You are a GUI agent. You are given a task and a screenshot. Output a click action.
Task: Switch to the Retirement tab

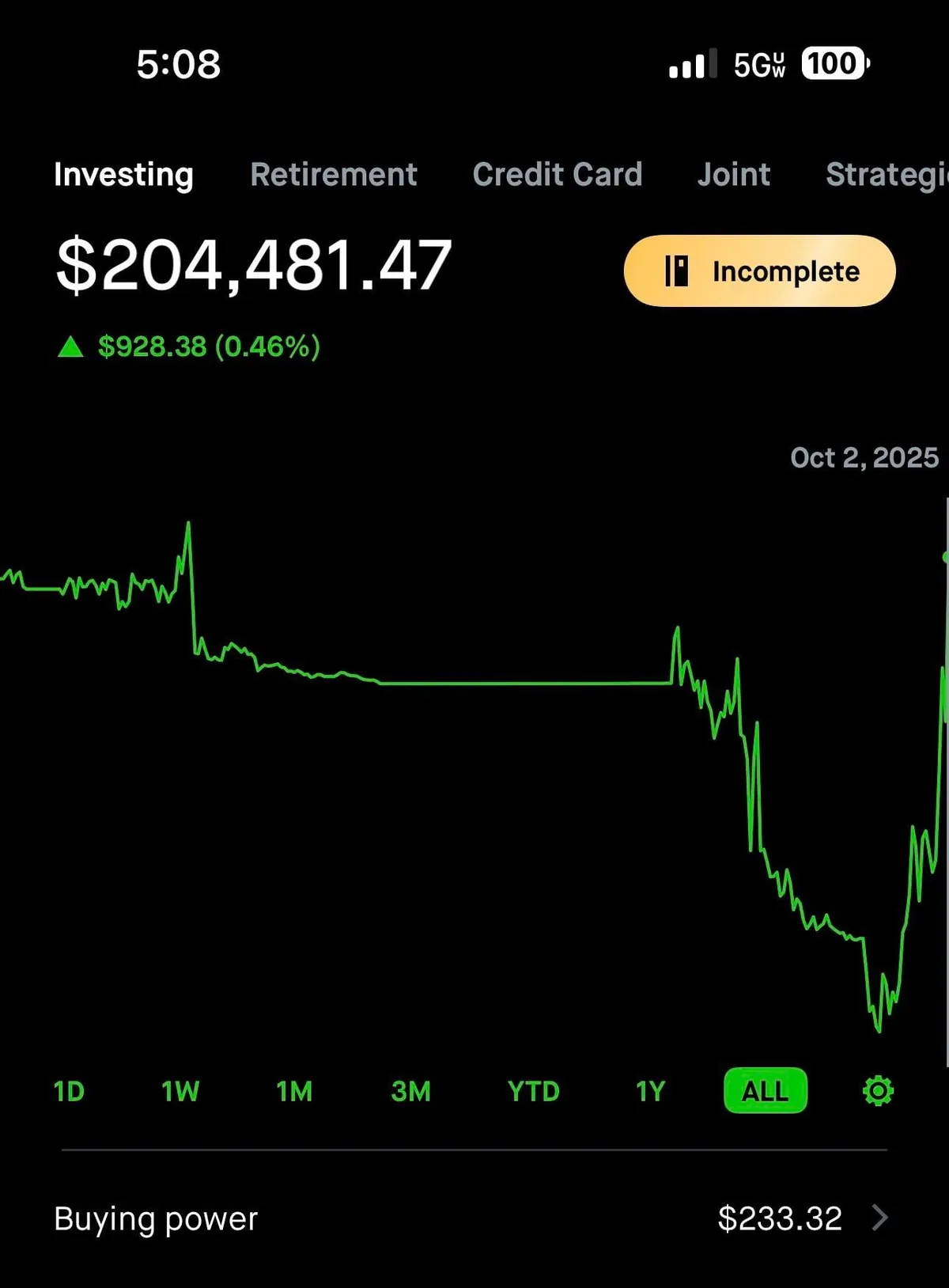tap(333, 175)
